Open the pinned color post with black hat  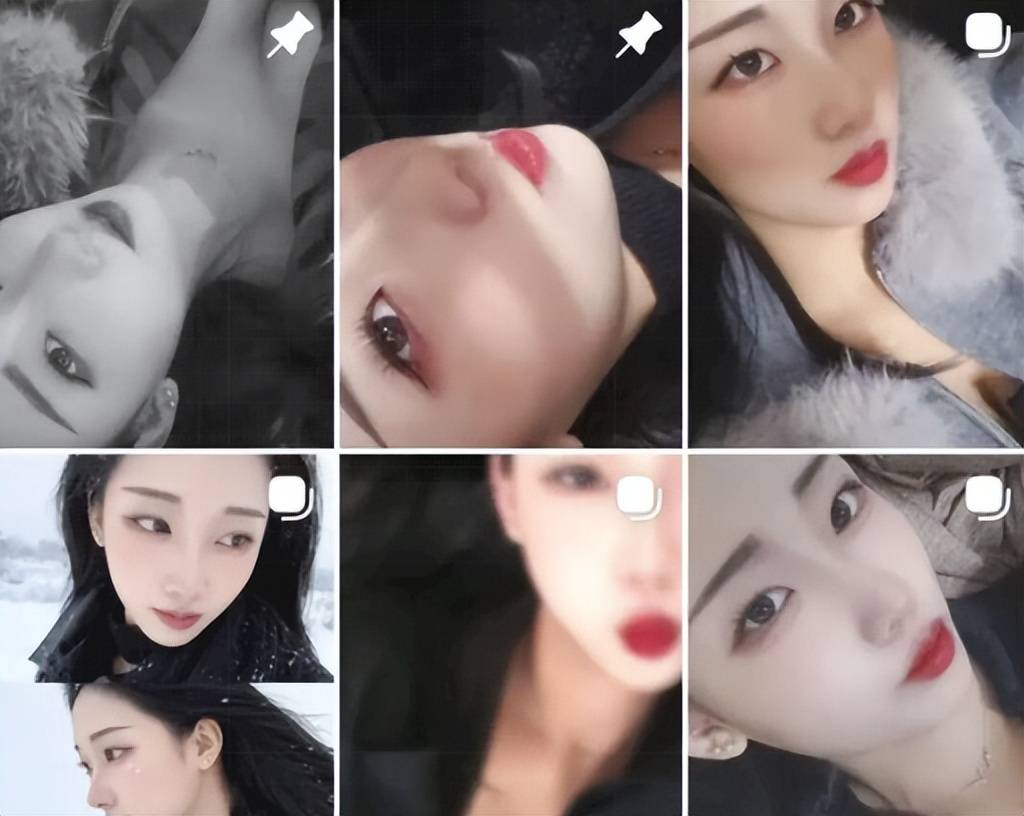pos(510,223)
